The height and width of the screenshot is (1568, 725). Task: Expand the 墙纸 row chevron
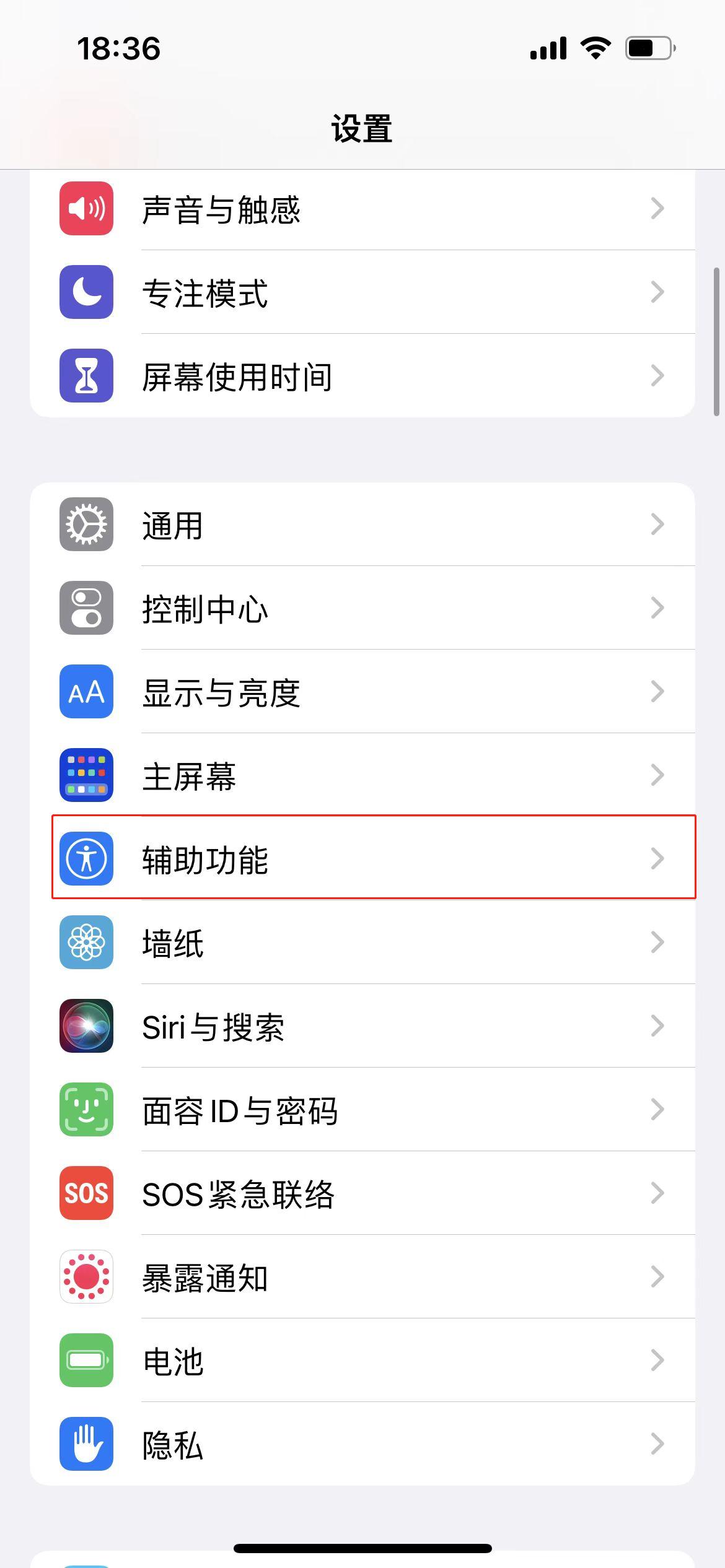pos(658,943)
